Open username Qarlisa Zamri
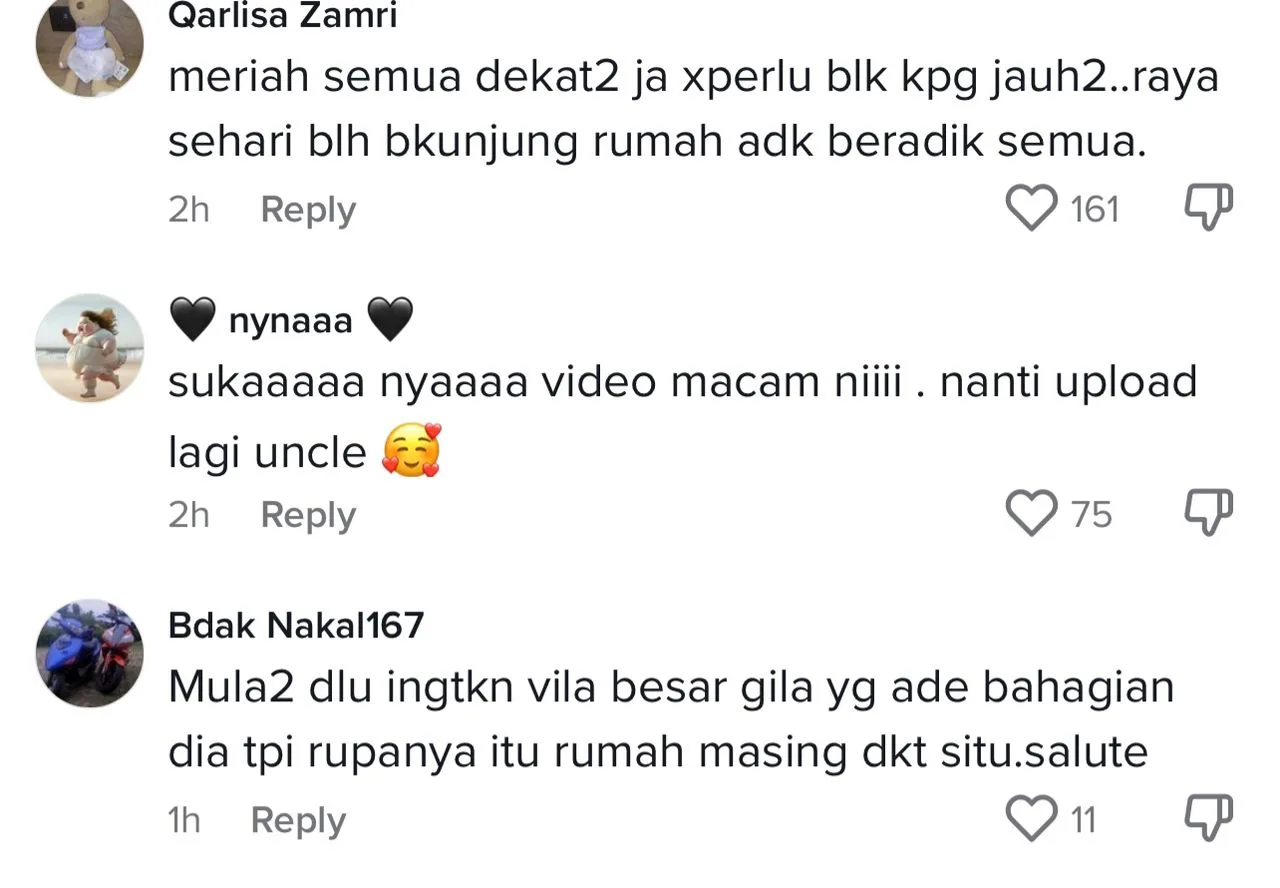The height and width of the screenshot is (888, 1280). (x=282, y=16)
